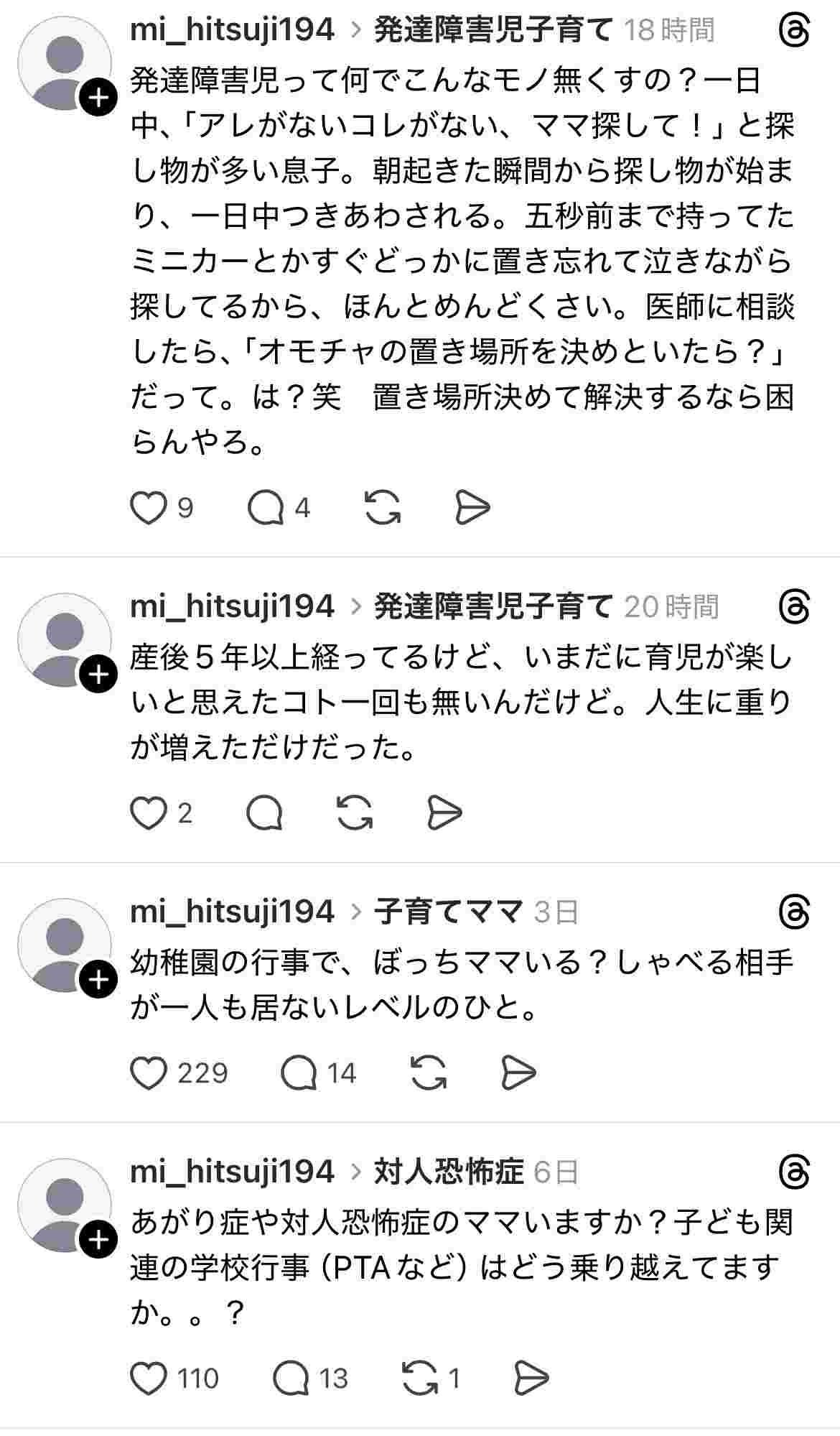Like the post about losing things all day
This screenshot has height=1436, width=840.
point(149,508)
